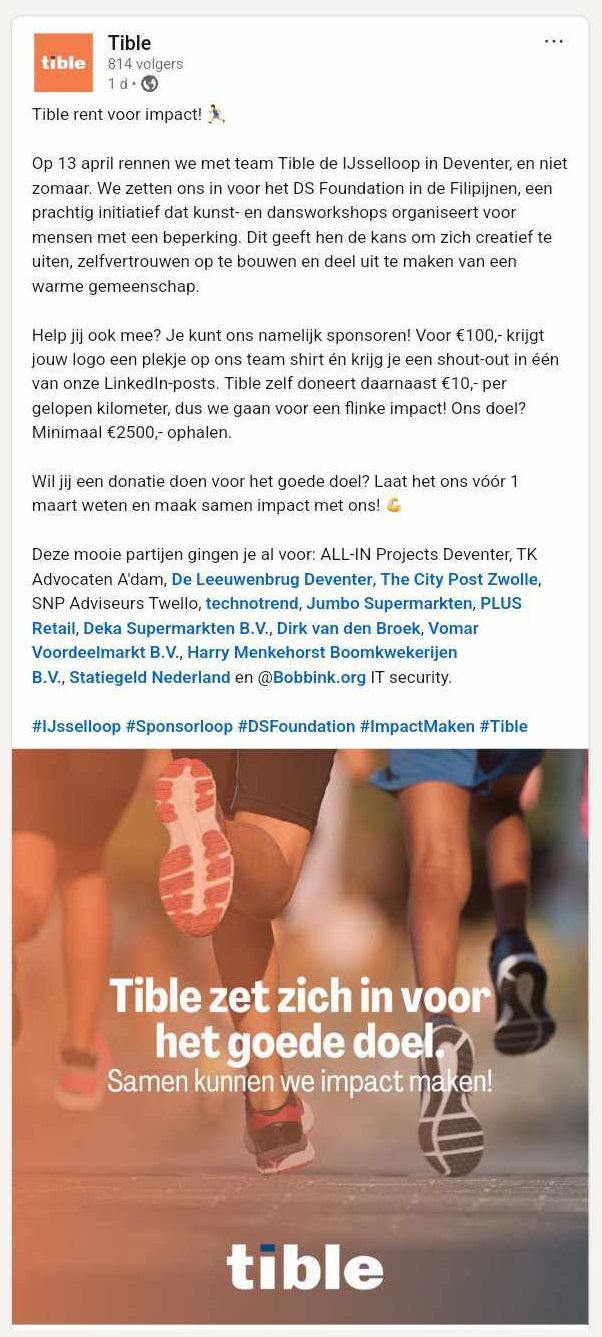Open the #ImpactMaken hashtag
Image resolution: width=602 pixels, height=1337 pixels.
417,726
